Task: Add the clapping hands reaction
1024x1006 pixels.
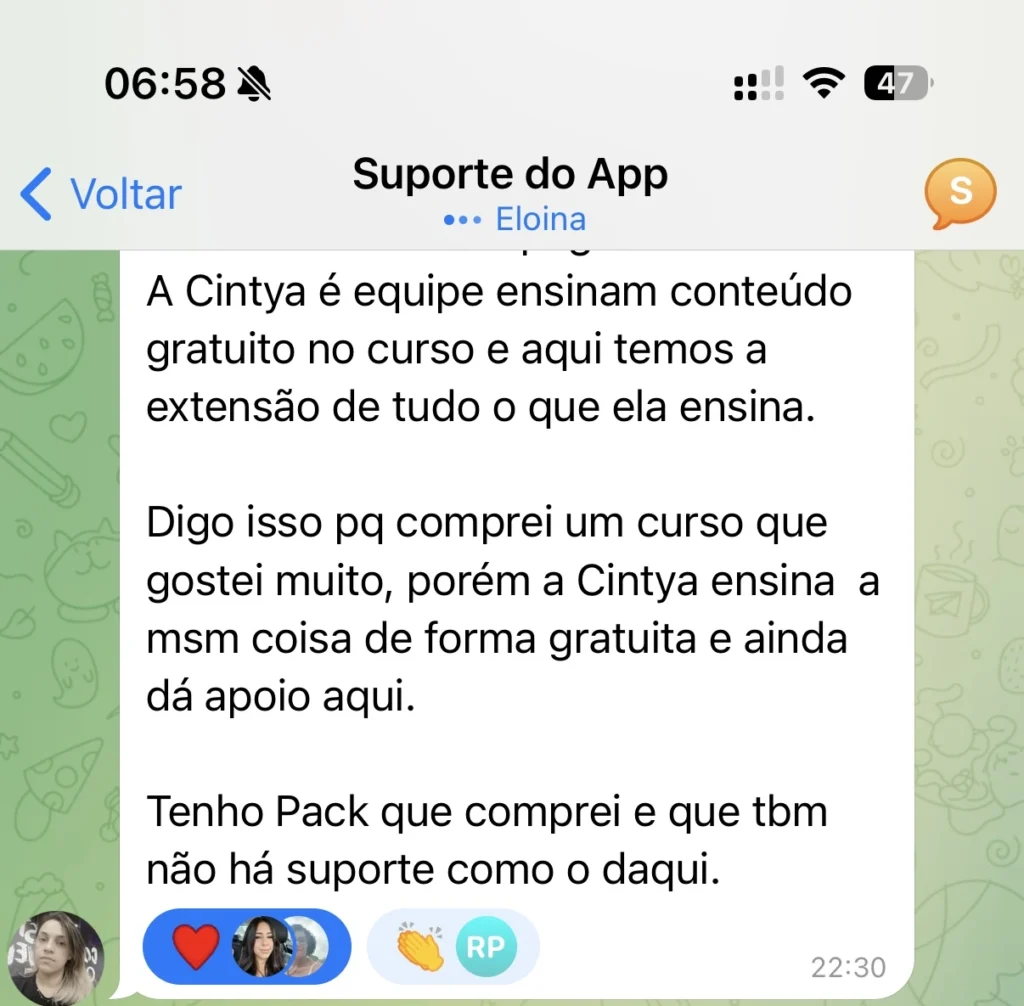Action: point(421,946)
